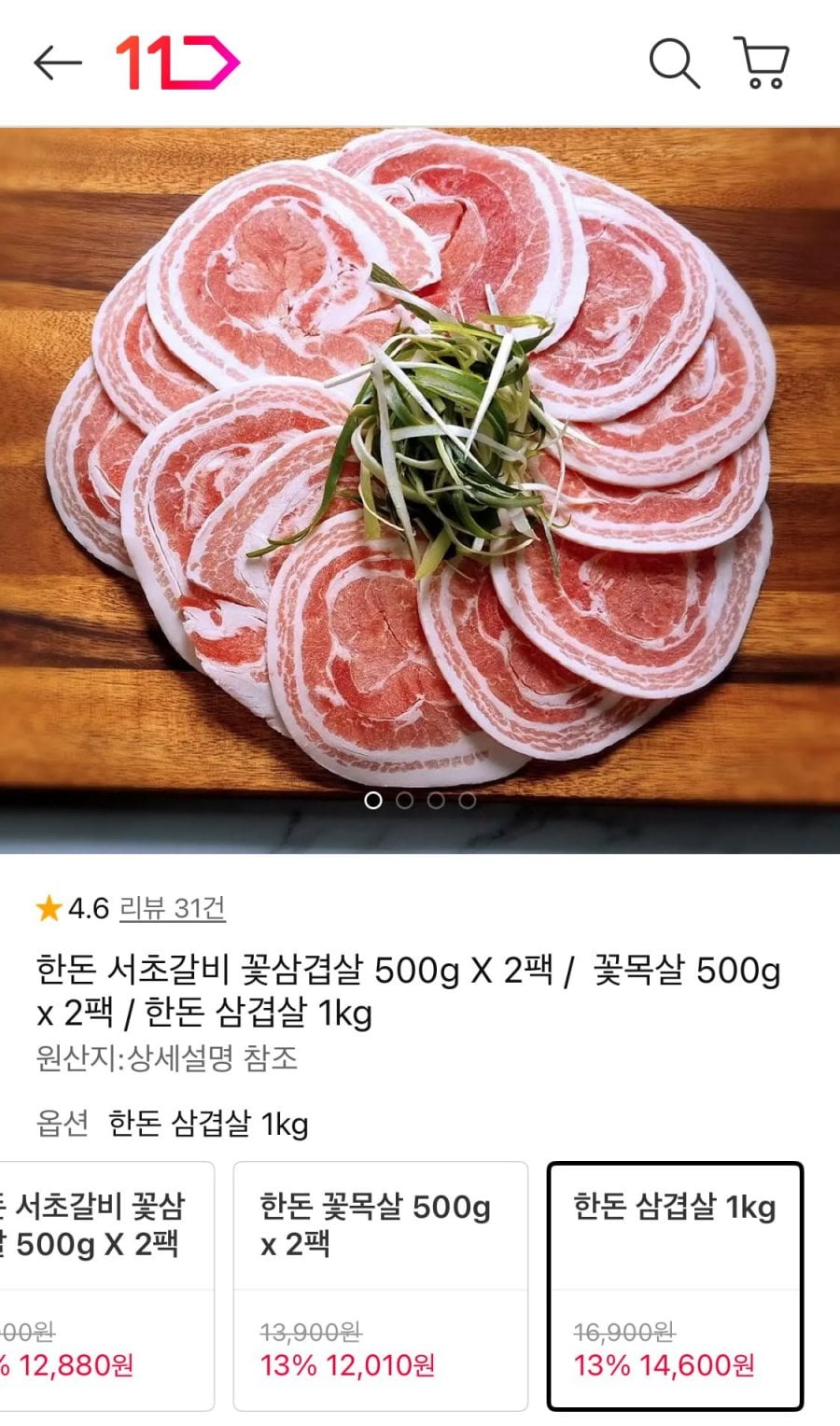Screen dimensions: 840x1426
Task: Go back using the arrow icon
Action: (x=57, y=63)
